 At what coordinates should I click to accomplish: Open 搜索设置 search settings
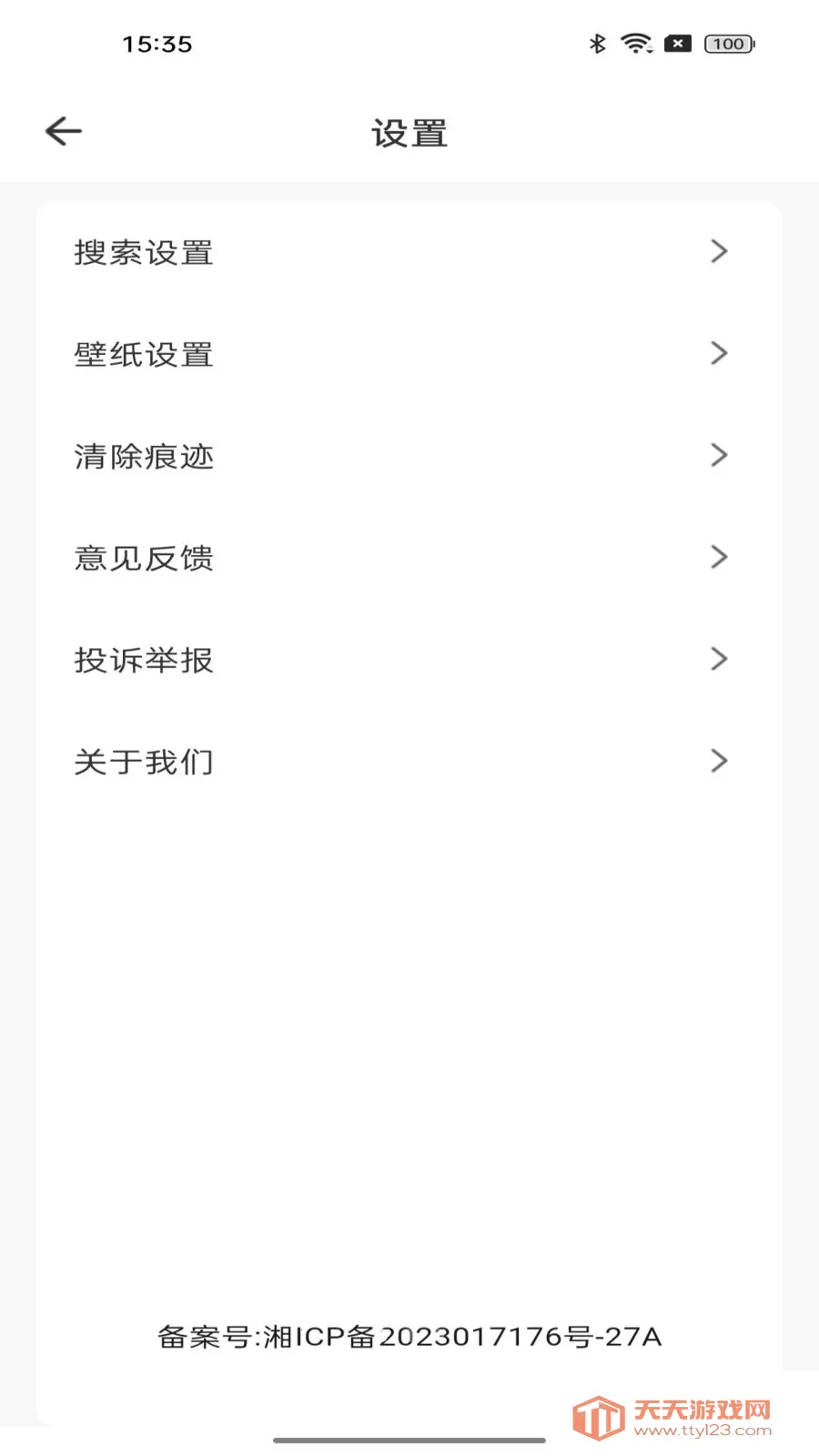pos(409,252)
